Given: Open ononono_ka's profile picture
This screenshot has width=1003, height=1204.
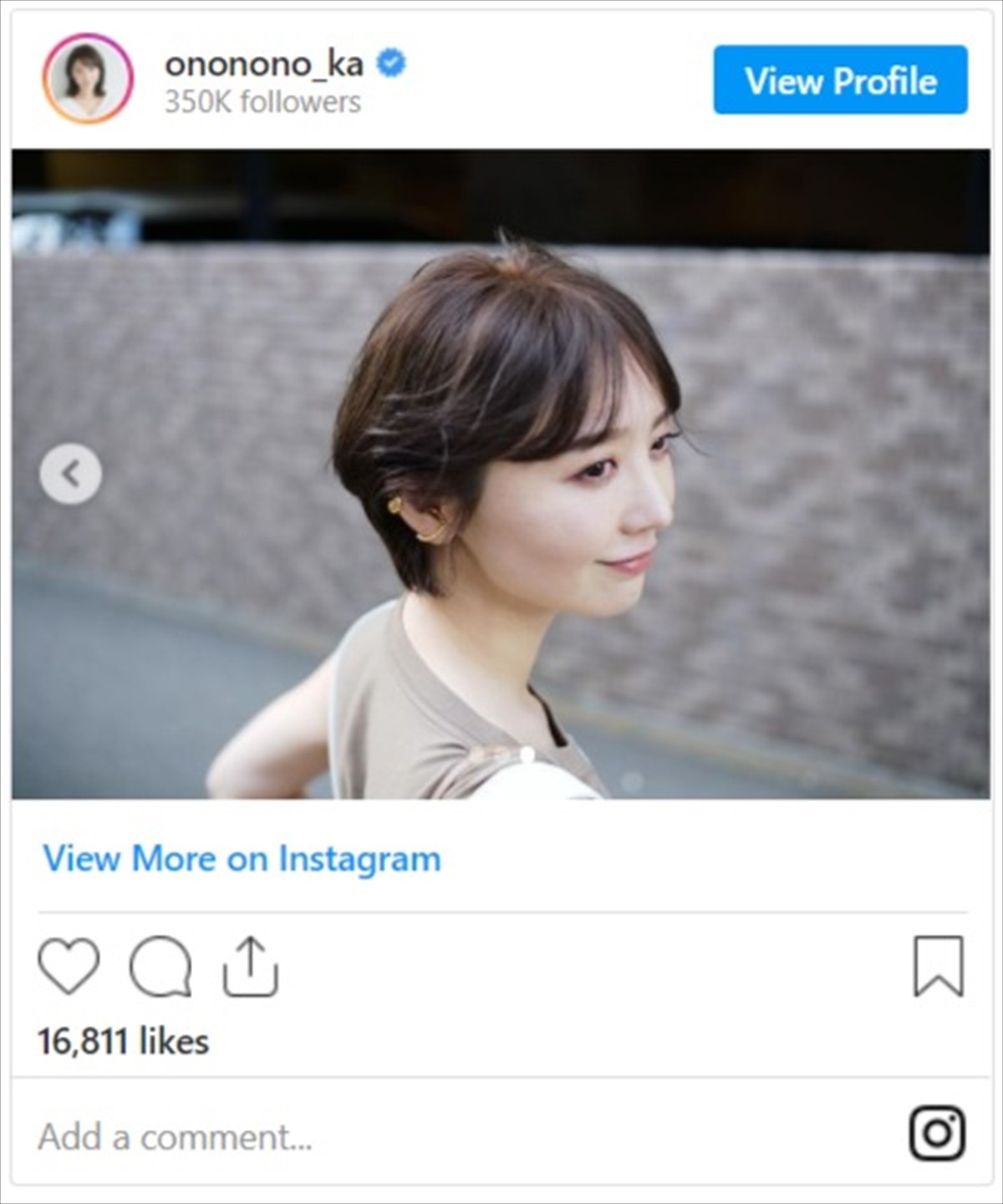Looking at the screenshot, I should [87, 79].
